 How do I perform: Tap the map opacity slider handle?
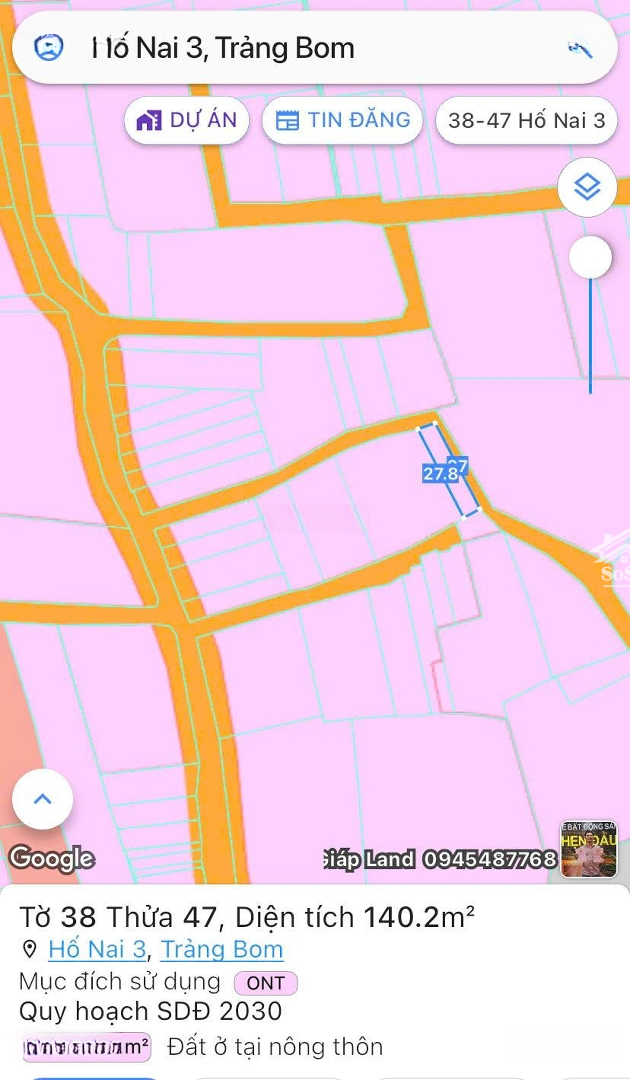coord(590,258)
